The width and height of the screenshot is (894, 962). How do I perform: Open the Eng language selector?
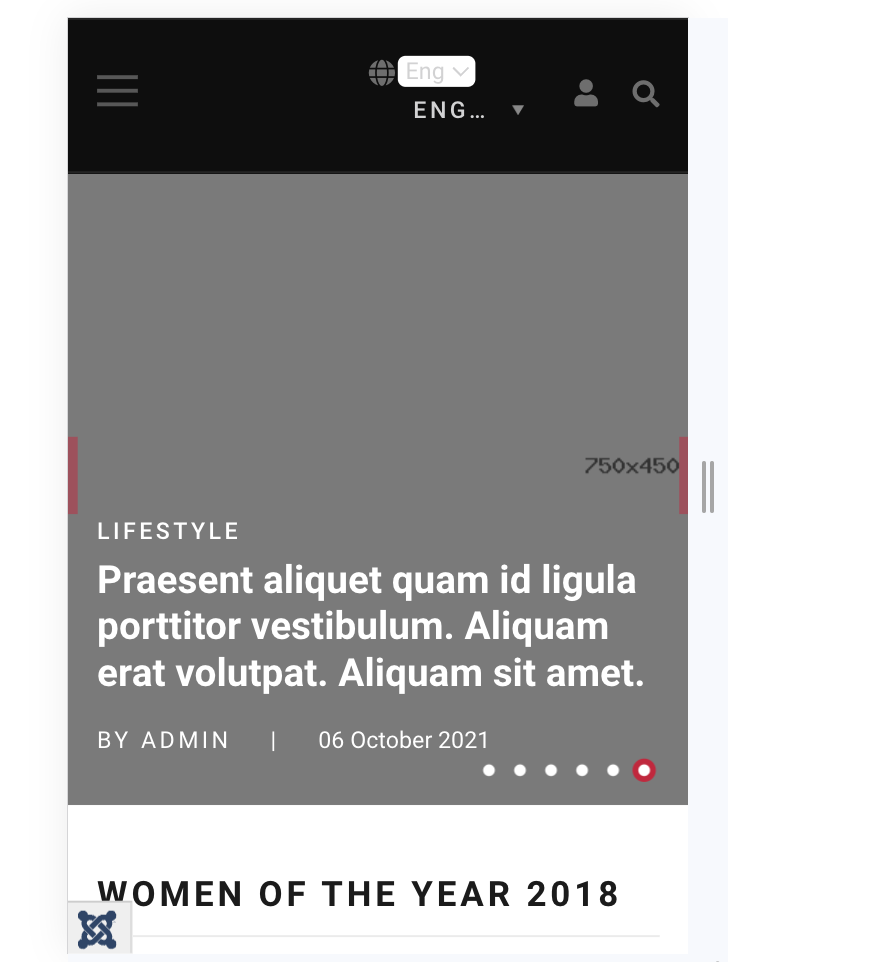click(x=436, y=72)
